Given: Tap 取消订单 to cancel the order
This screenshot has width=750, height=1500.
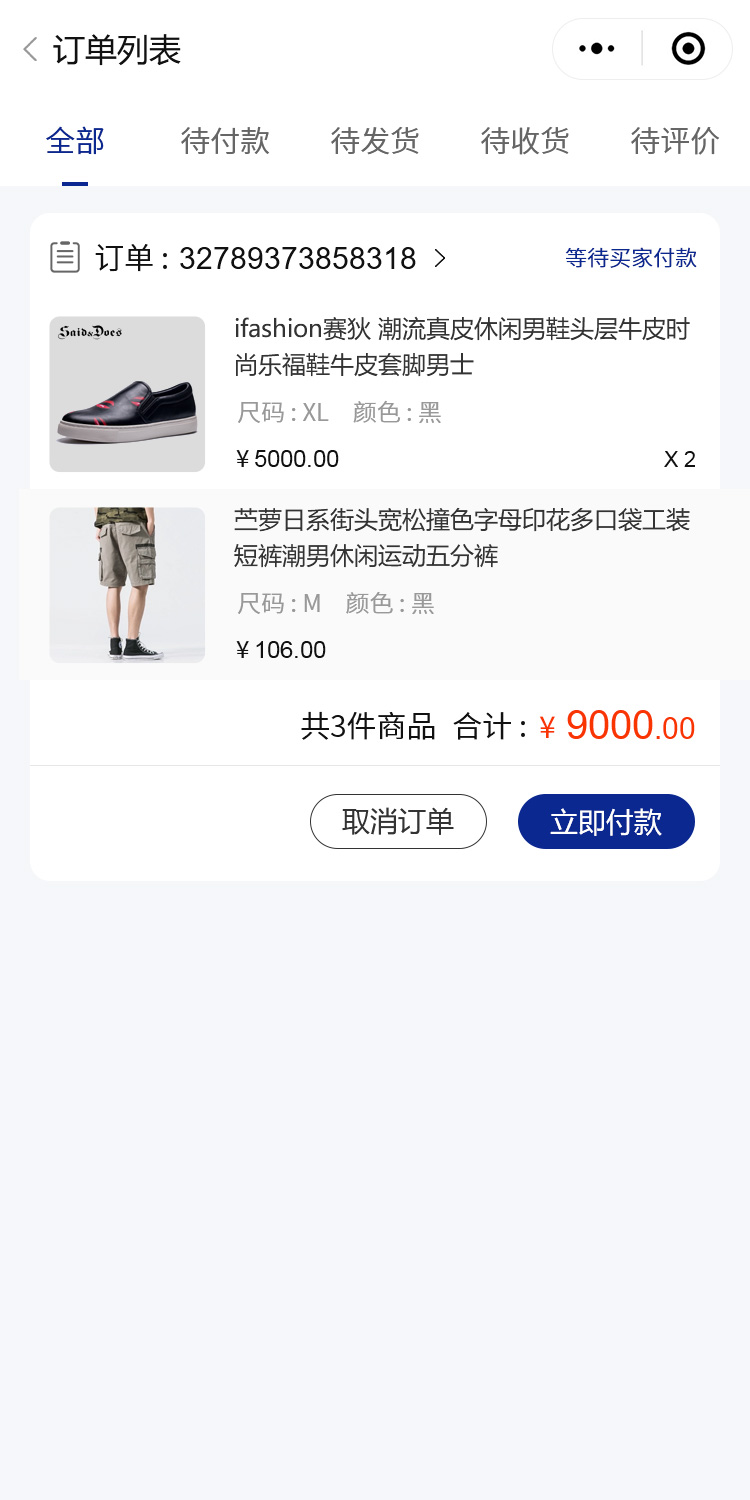Looking at the screenshot, I should pyautogui.click(x=398, y=822).
